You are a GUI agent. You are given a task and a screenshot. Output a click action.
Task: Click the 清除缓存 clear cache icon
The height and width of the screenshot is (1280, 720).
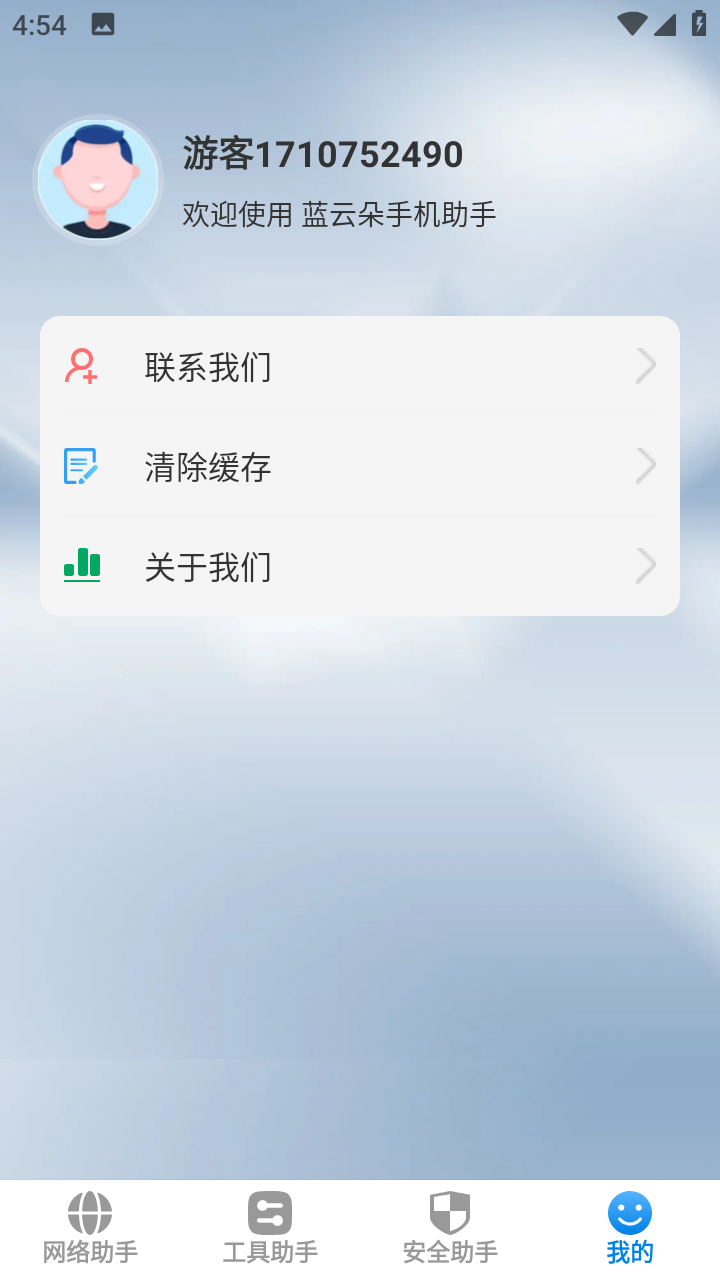[x=82, y=467]
